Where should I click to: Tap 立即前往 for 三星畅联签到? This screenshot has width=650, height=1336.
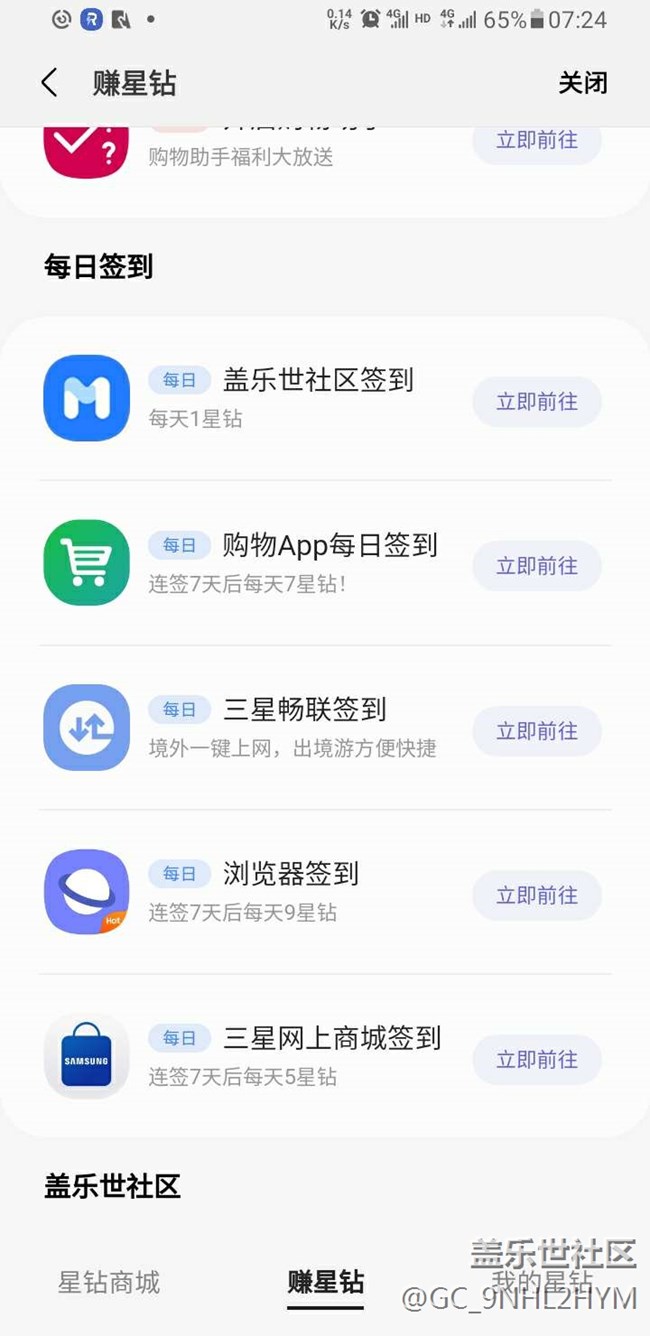tap(537, 731)
